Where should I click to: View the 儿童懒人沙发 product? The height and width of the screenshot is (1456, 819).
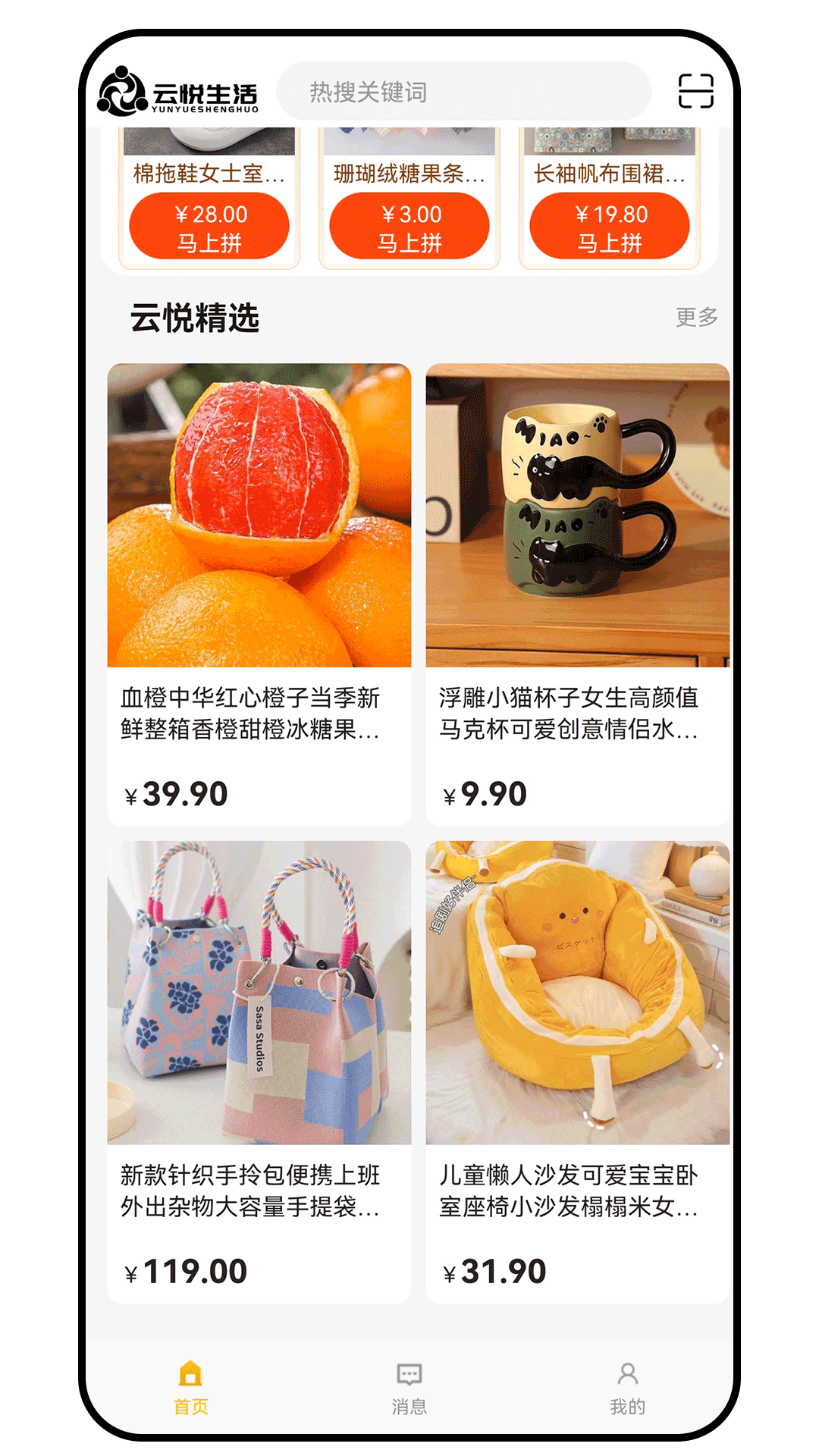tap(578, 1072)
